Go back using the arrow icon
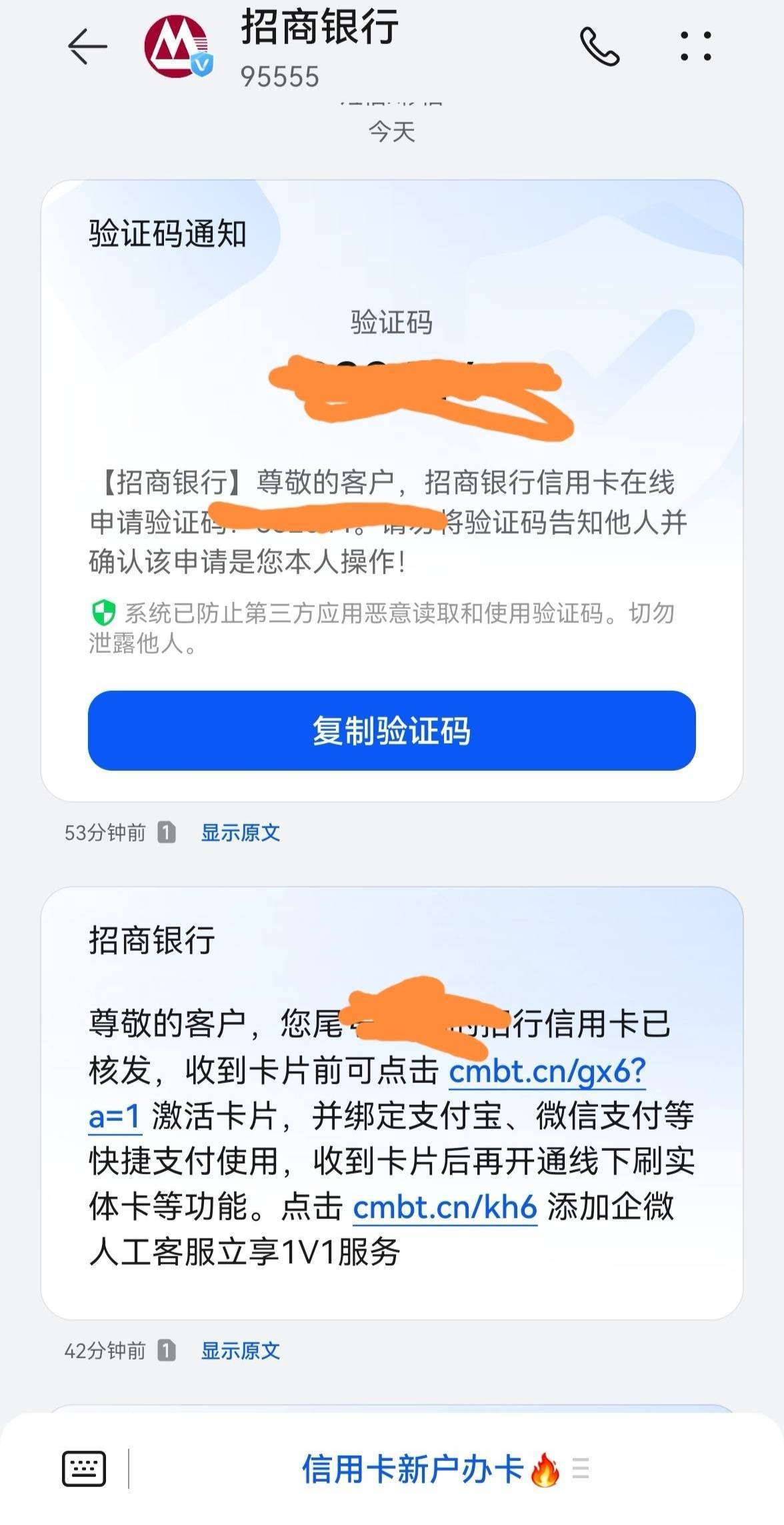The height and width of the screenshot is (1525, 784). [87, 47]
